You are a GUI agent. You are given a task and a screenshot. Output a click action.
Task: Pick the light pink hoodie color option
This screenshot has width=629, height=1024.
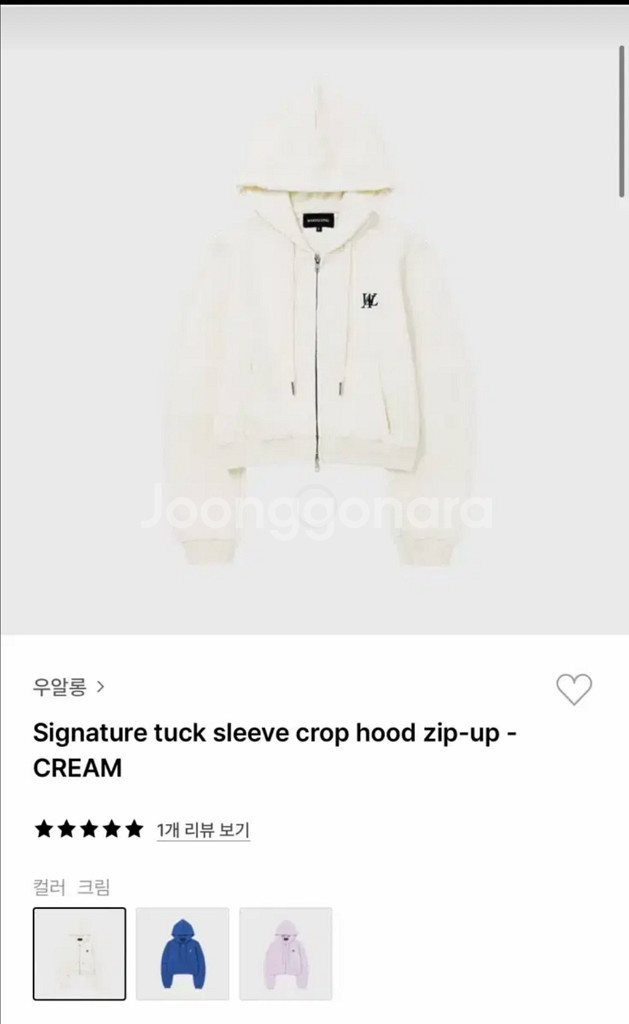(286, 953)
